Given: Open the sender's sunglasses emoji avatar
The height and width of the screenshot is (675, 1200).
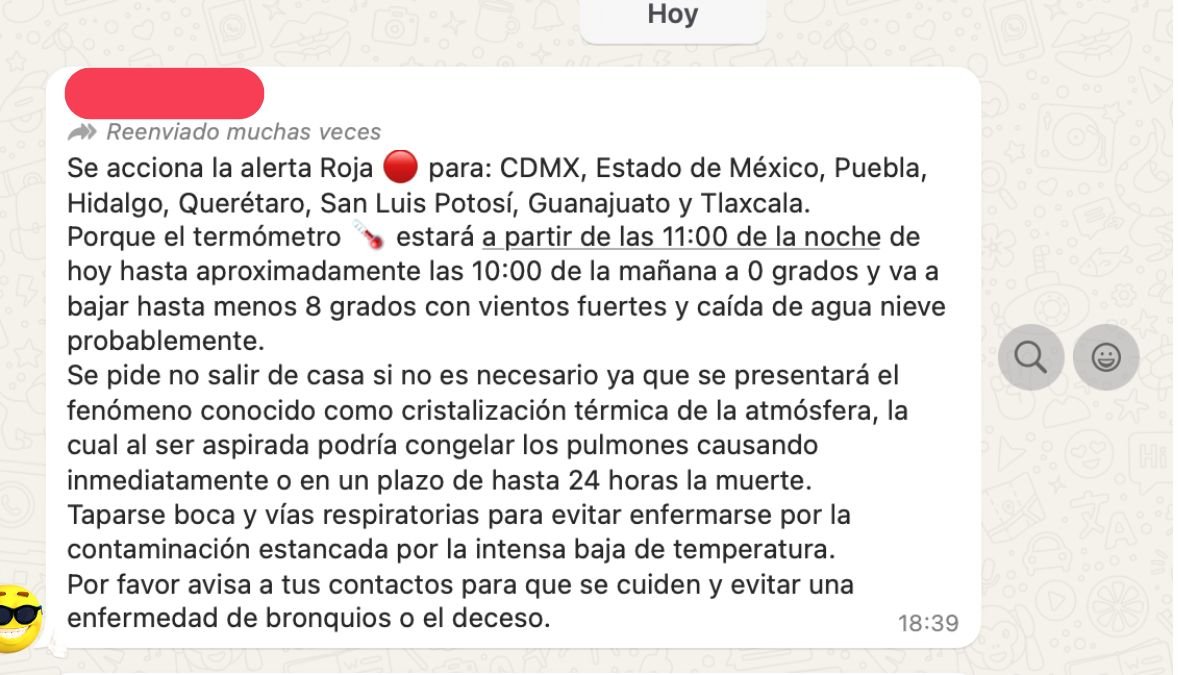Looking at the screenshot, I should 18,615.
